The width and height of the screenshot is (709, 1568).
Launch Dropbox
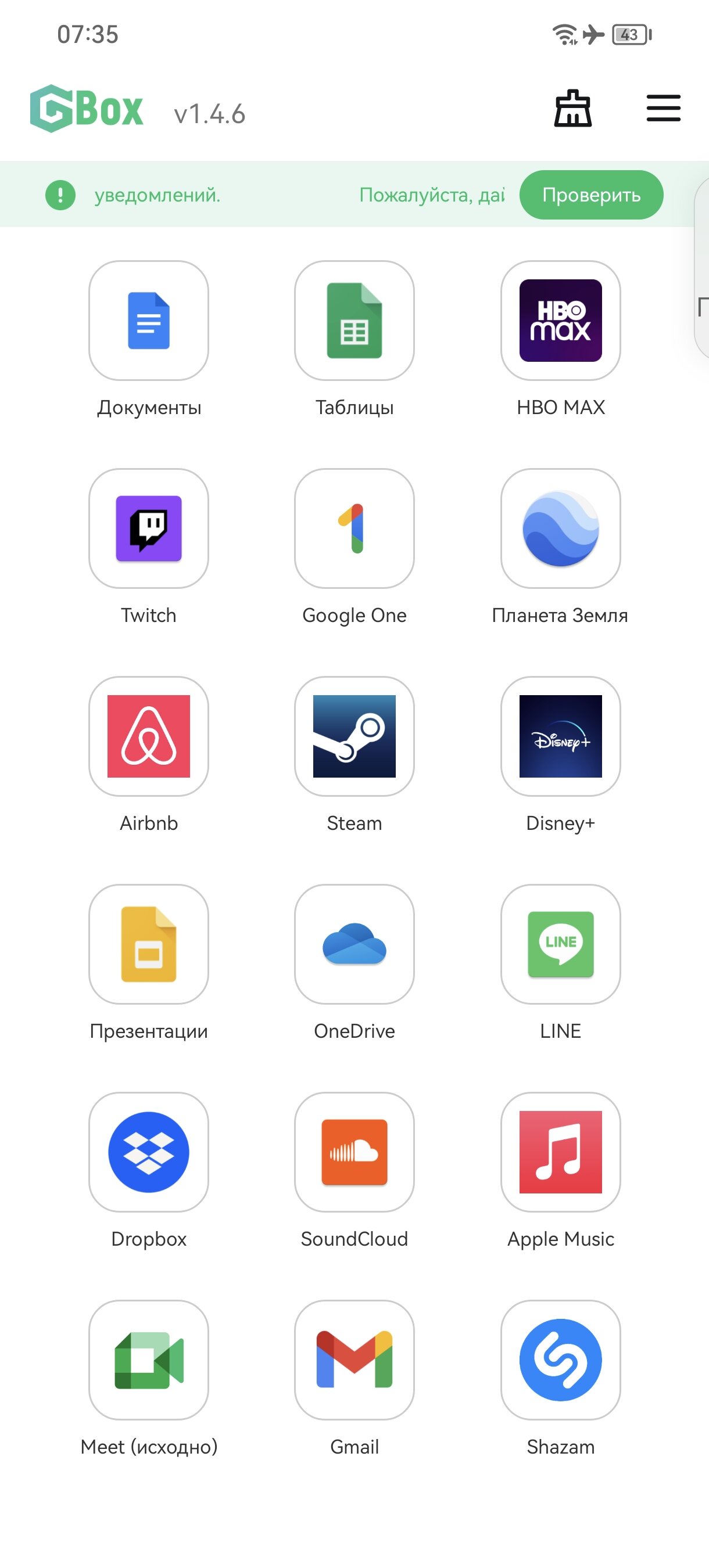[149, 1152]
